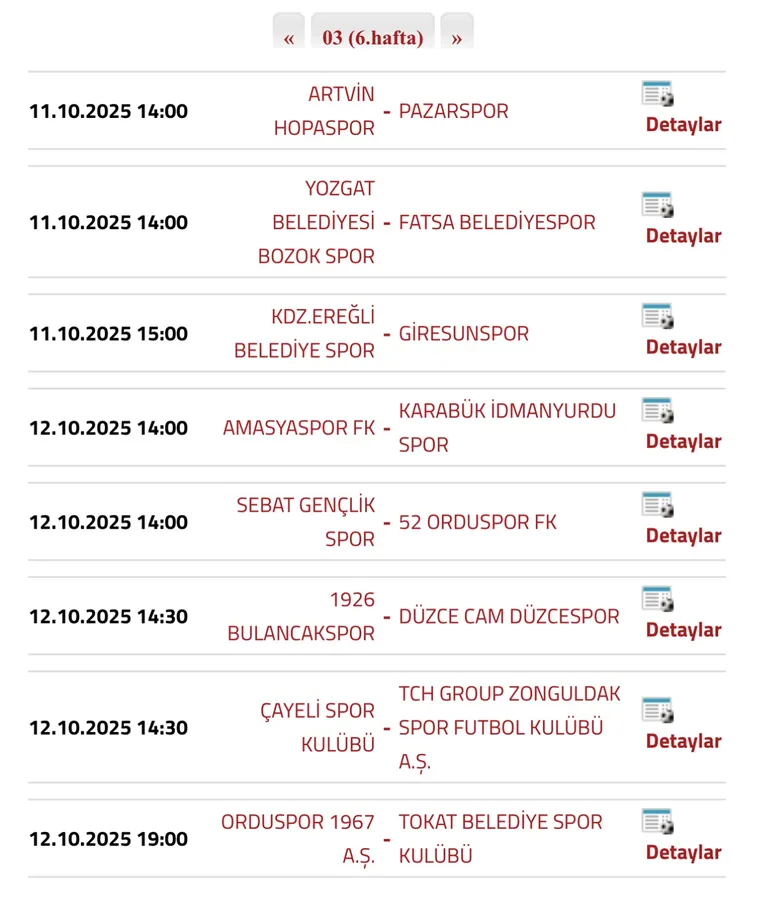Show Detaylar for Çayeli Spor Kulübü match
This screenshot has width=775, height=900.
683,741
